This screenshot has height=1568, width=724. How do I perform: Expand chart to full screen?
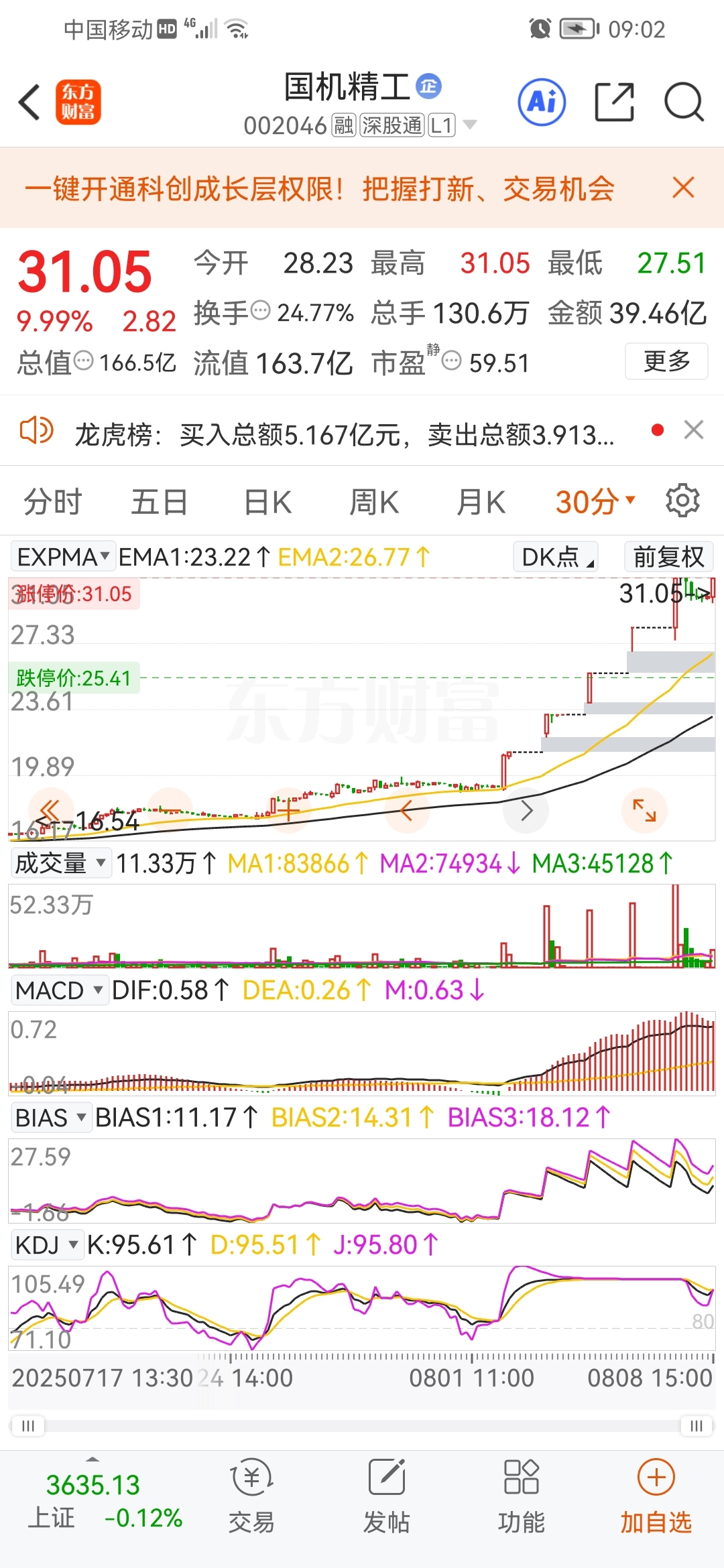pos(644,810)
